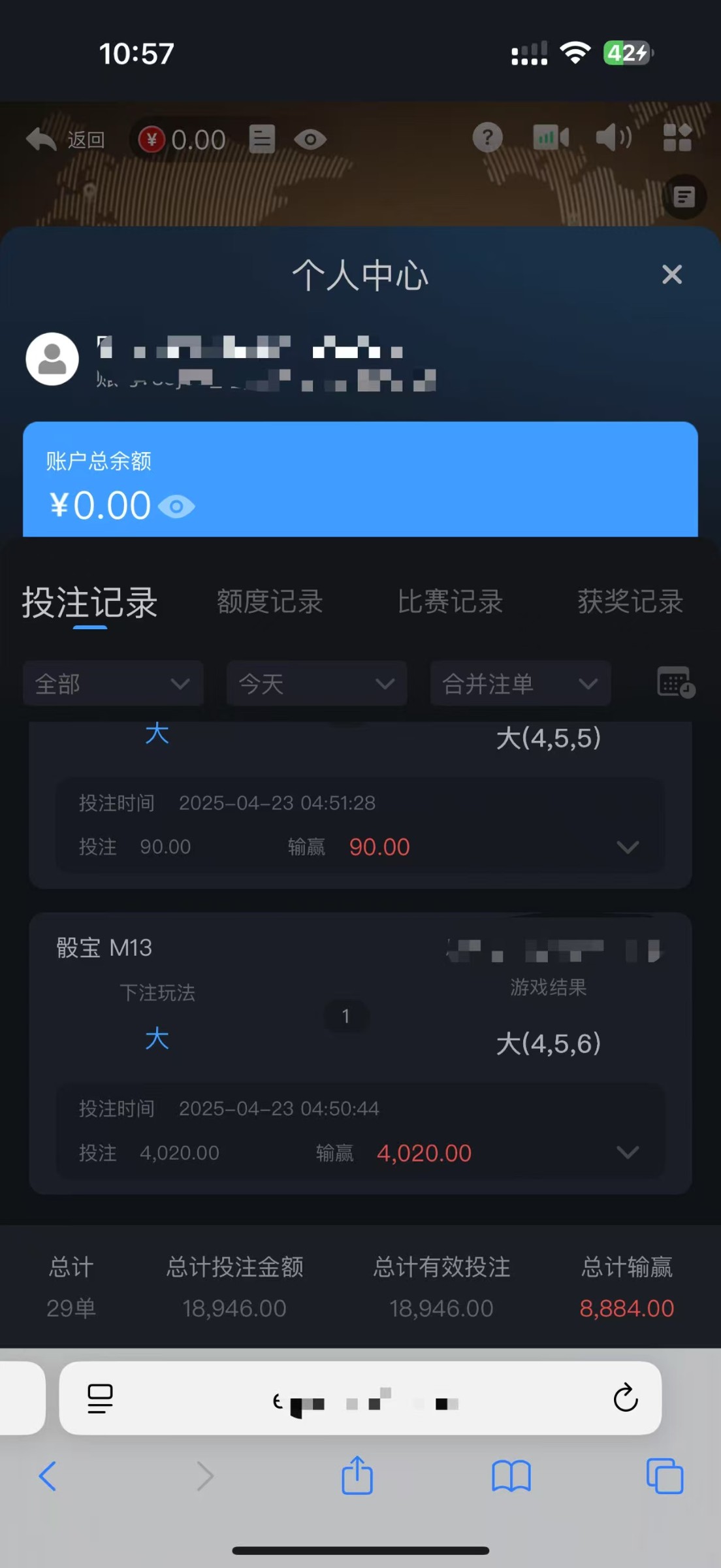The image size is (721, 1568).
Task: Open the 今天 date dropdown
Action: (x=317, y=684)
